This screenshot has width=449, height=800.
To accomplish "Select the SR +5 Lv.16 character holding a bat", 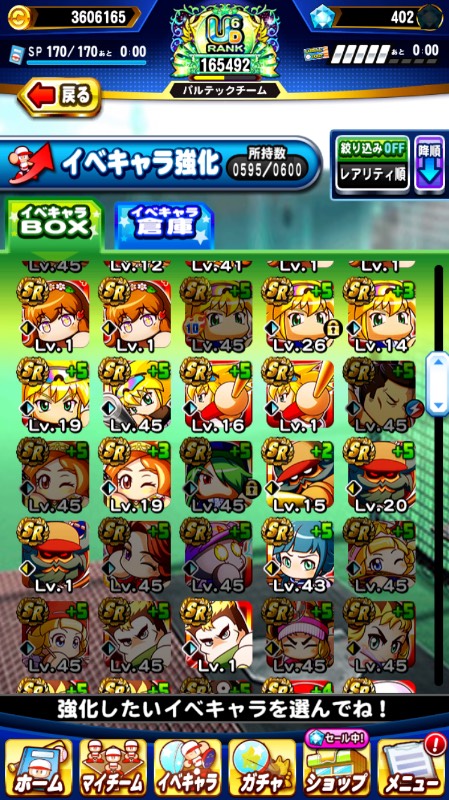I will tap(219, 396).
